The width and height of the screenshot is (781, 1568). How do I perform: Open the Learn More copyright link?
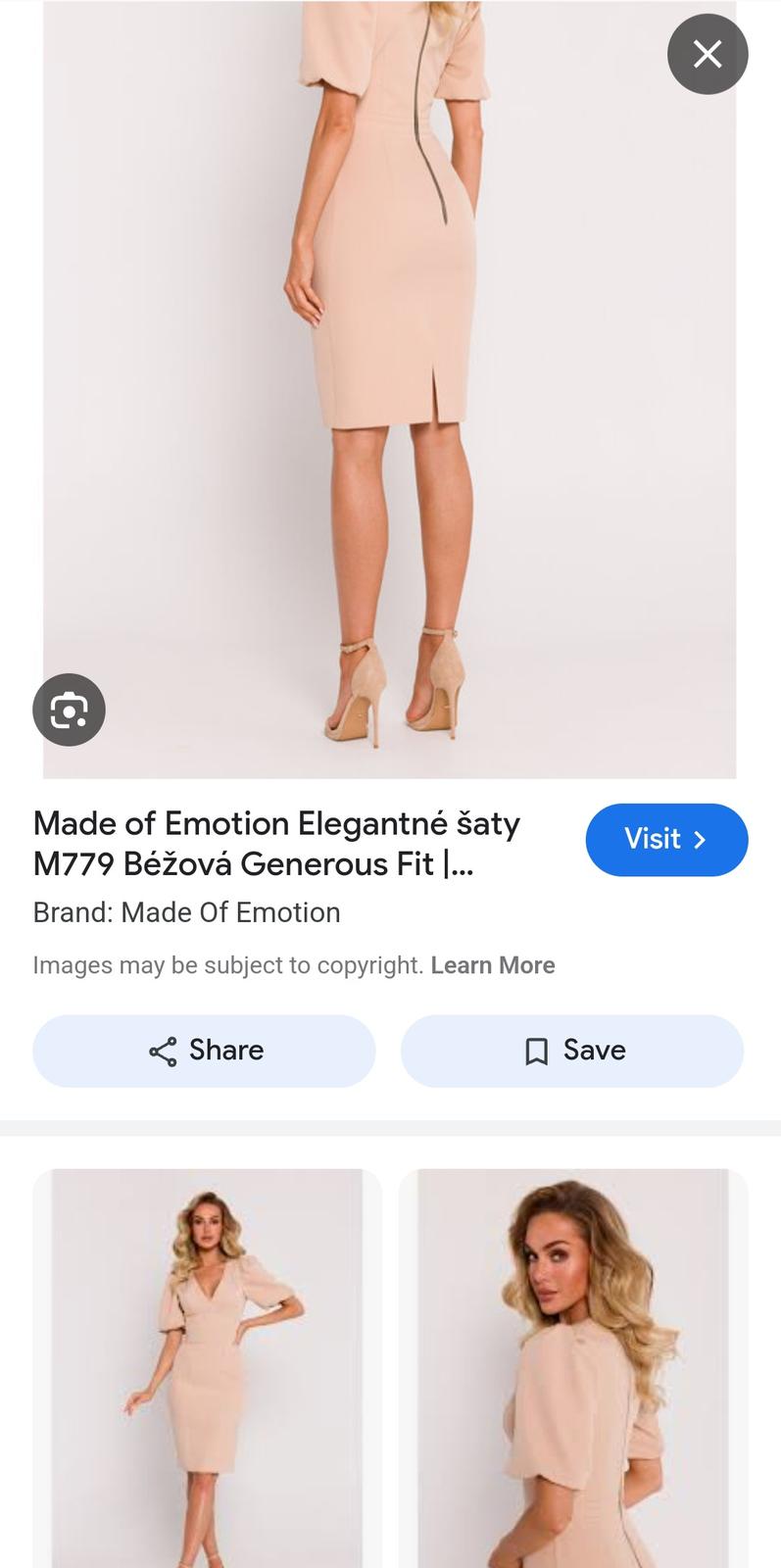click(x=493, y=965)
